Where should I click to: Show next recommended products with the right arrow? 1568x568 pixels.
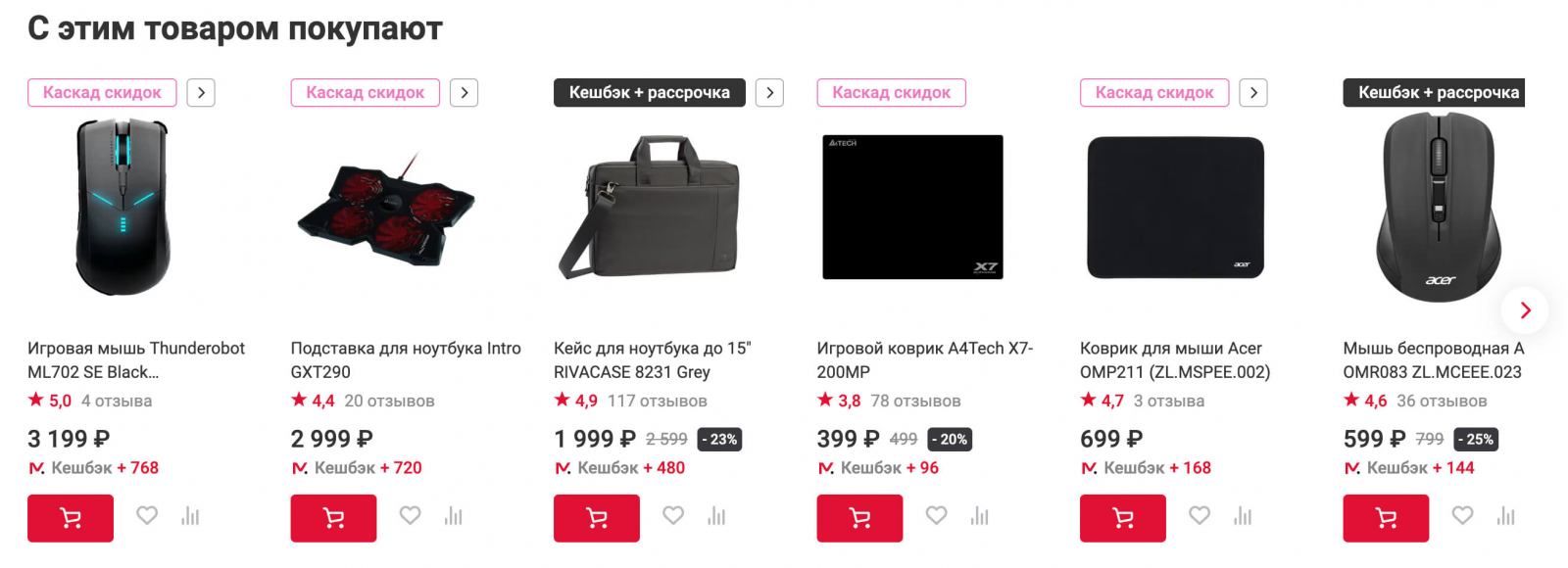(1524, 310)
